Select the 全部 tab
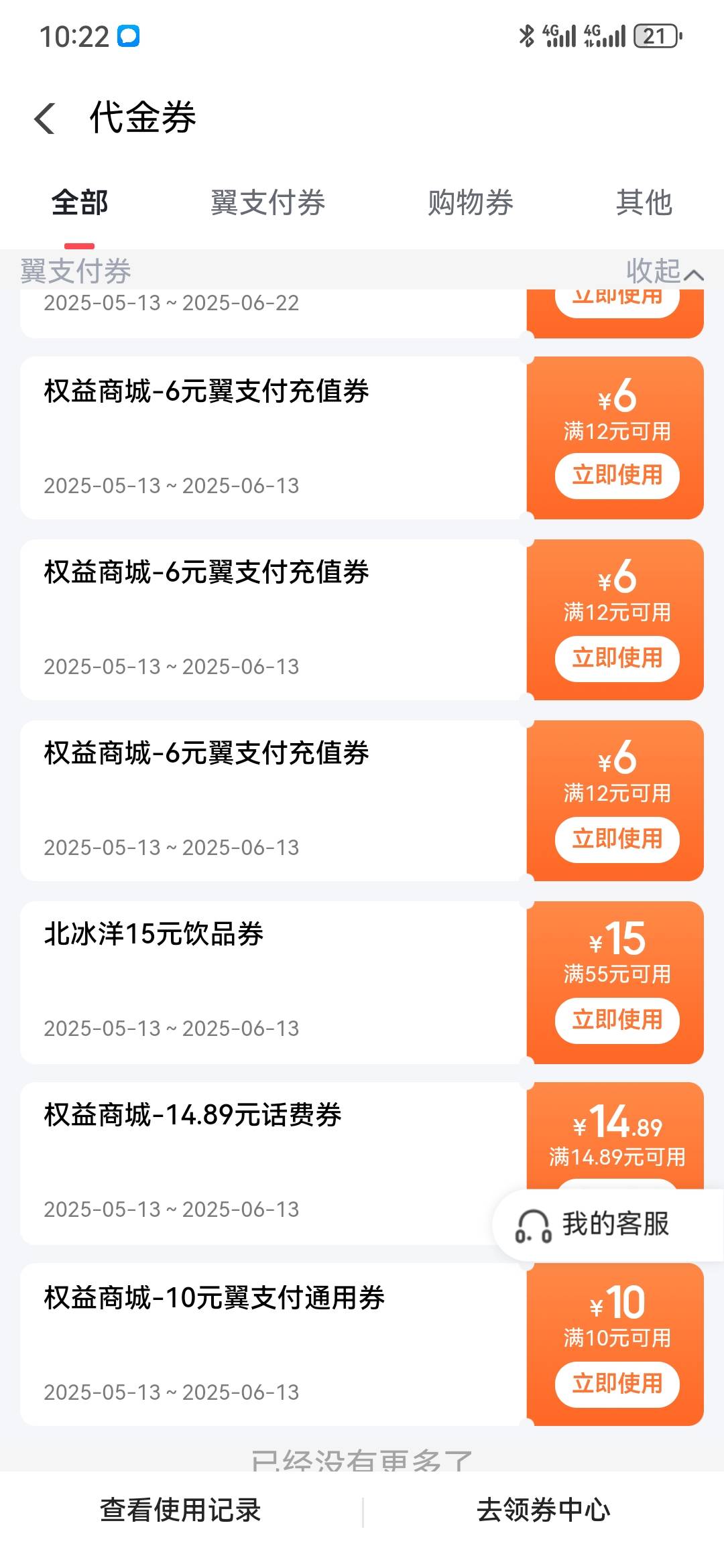724x1568 pixels. pos(80,203)
